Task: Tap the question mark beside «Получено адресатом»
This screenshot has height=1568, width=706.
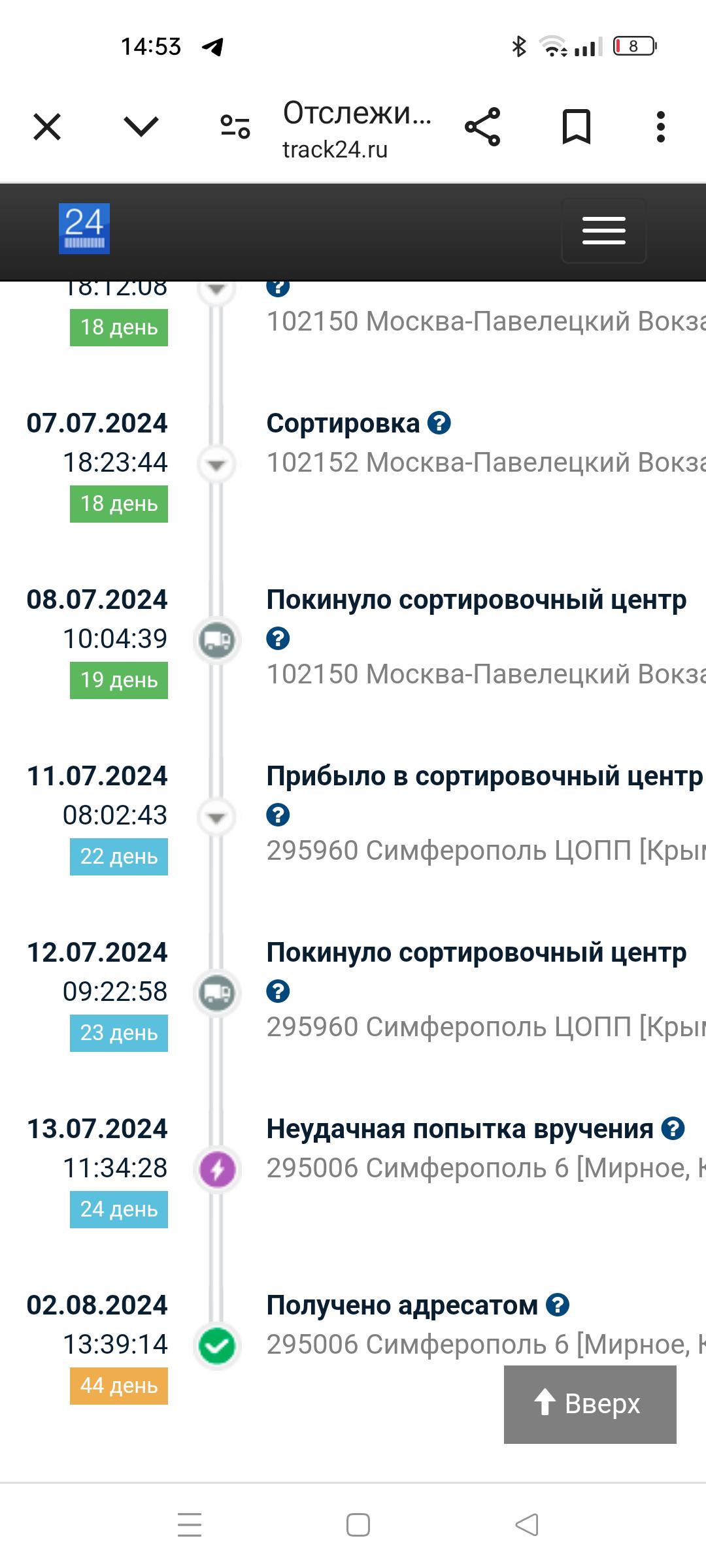Action: point(558,1305)
